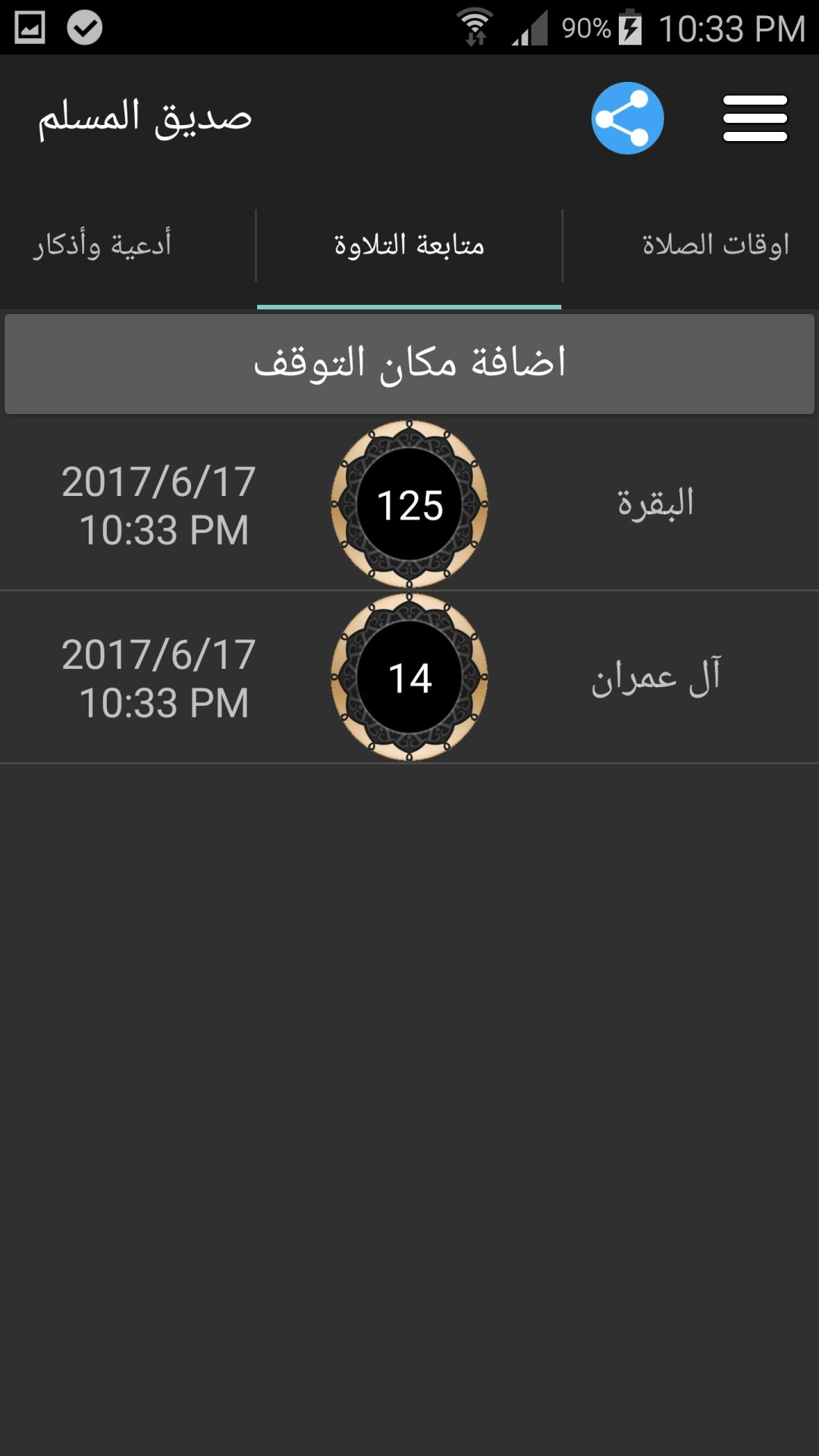Viewport: 819px width, 1456px height.
Task: Switch to the اوقات الصلاة tab
Action: pyautogui.click(x=715, y=245)
